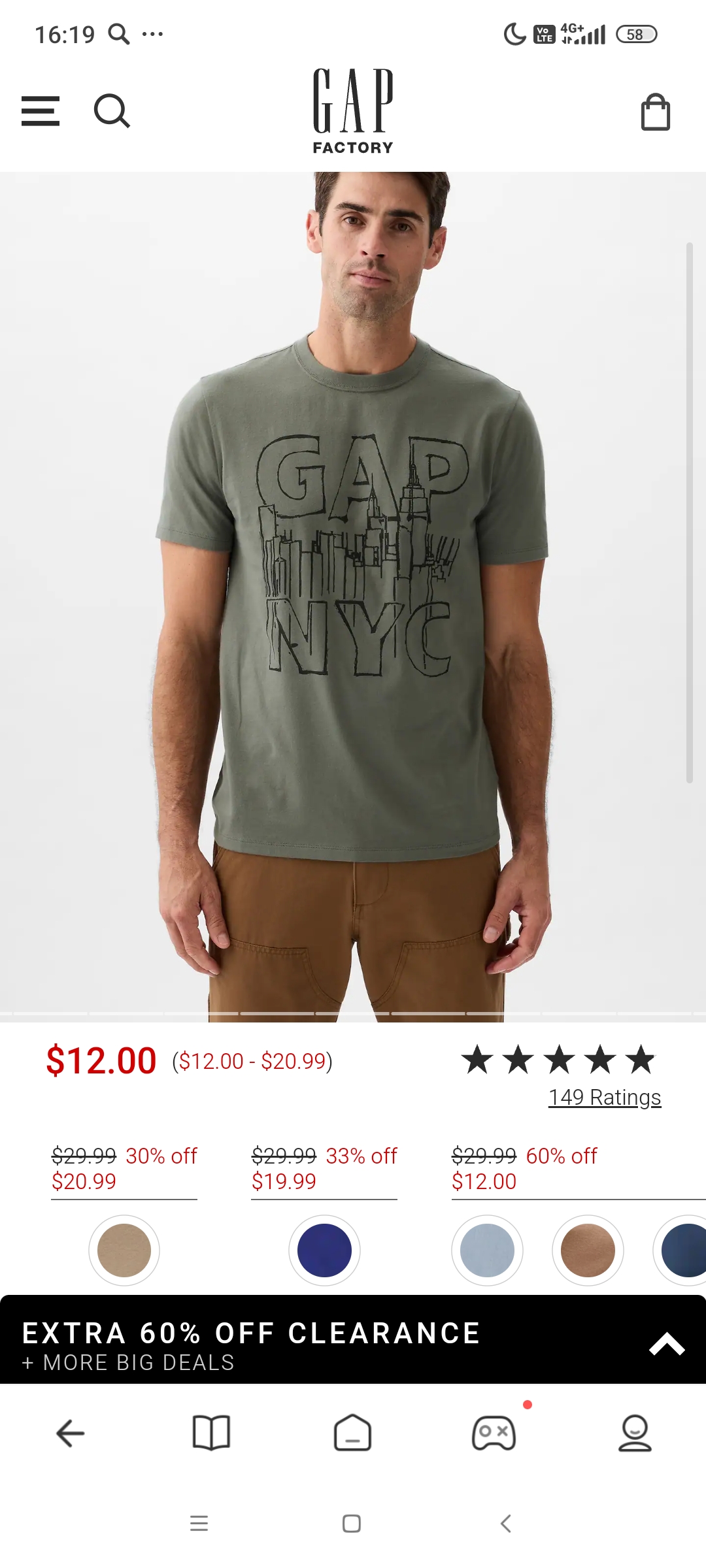Select the tan color swatch at $20.99
The height and width of the screenshot is (1568, 706).
click(124, 1250)
